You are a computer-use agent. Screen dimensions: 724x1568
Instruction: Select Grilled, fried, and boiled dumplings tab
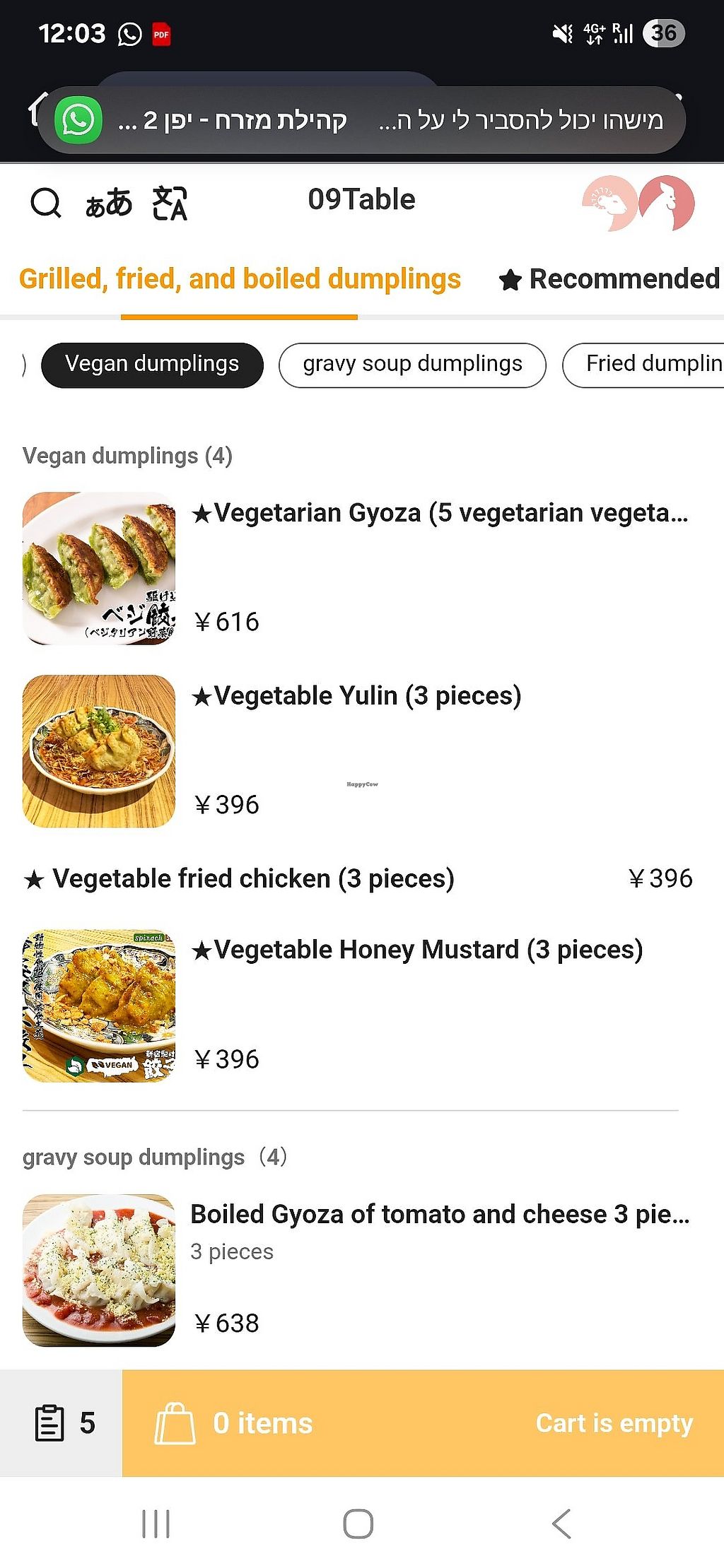pos(240,279)
